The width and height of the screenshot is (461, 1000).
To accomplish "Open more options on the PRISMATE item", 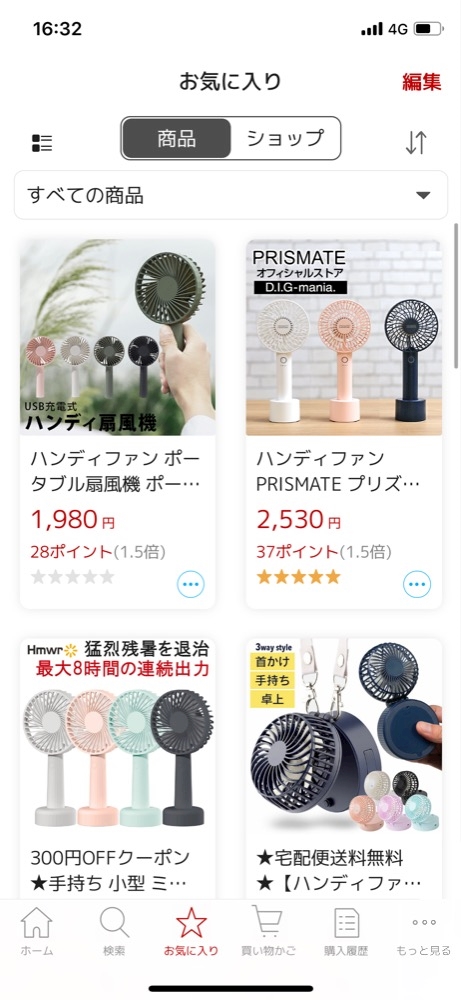I will click(x=417, y=584).
